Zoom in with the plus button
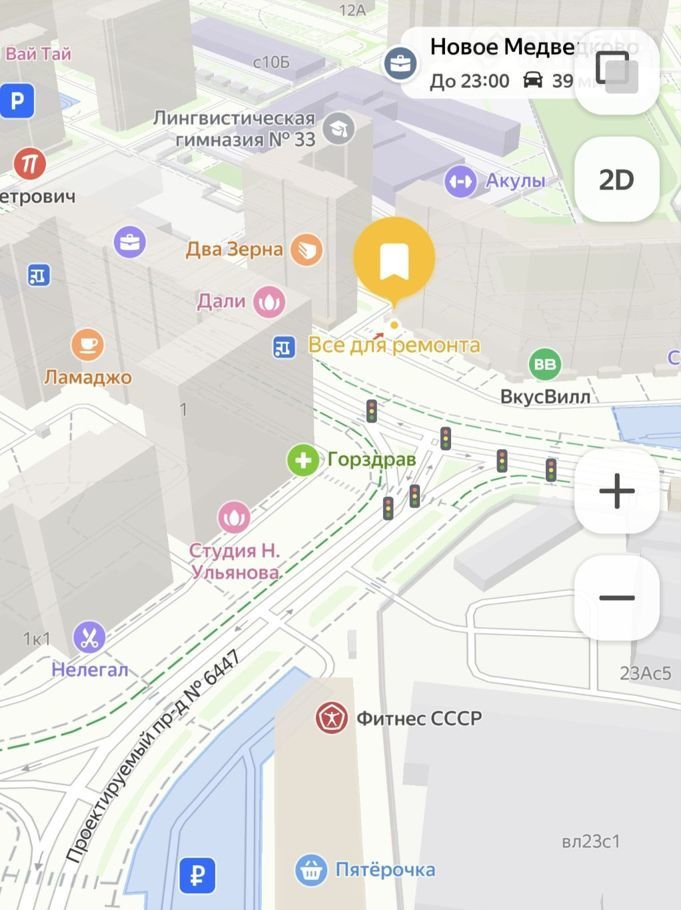Screen dimensions: 681x910 point(617,491)
